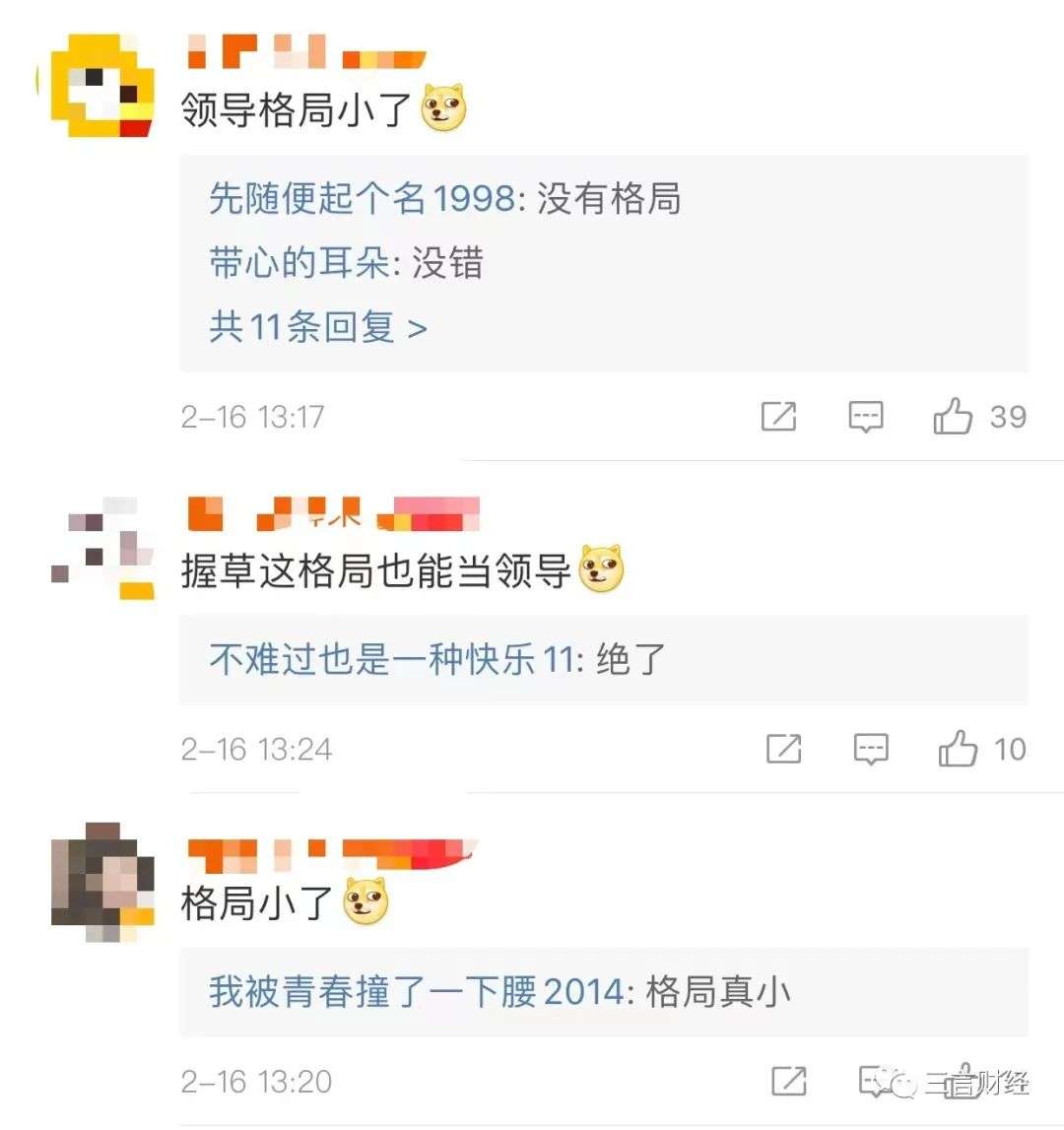
Task: Repost the 领导格局小了 comment
Action: (x=778, y=417)
